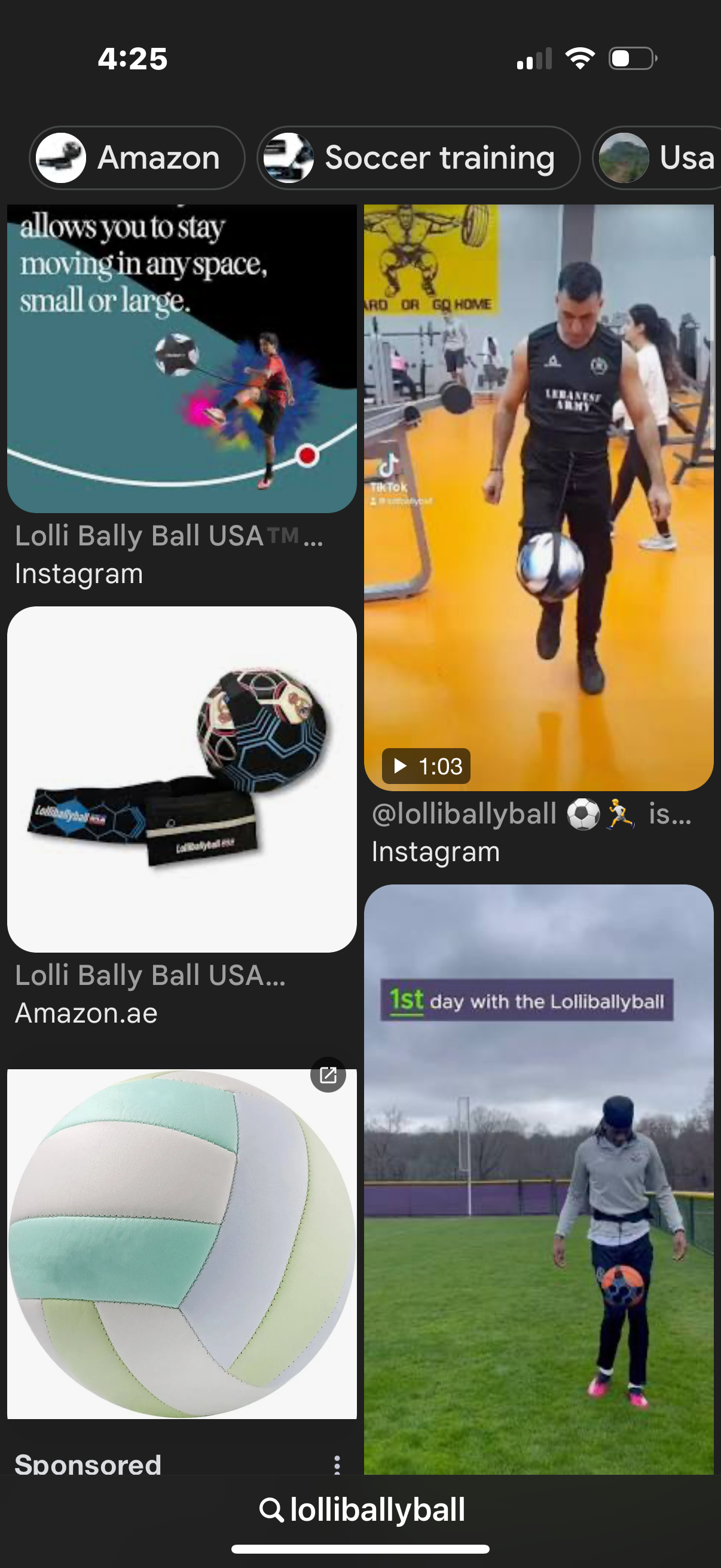Open the sponsored volleyball product image
This screenshot has width=721, height=1568.
(x=181, y=1243)
